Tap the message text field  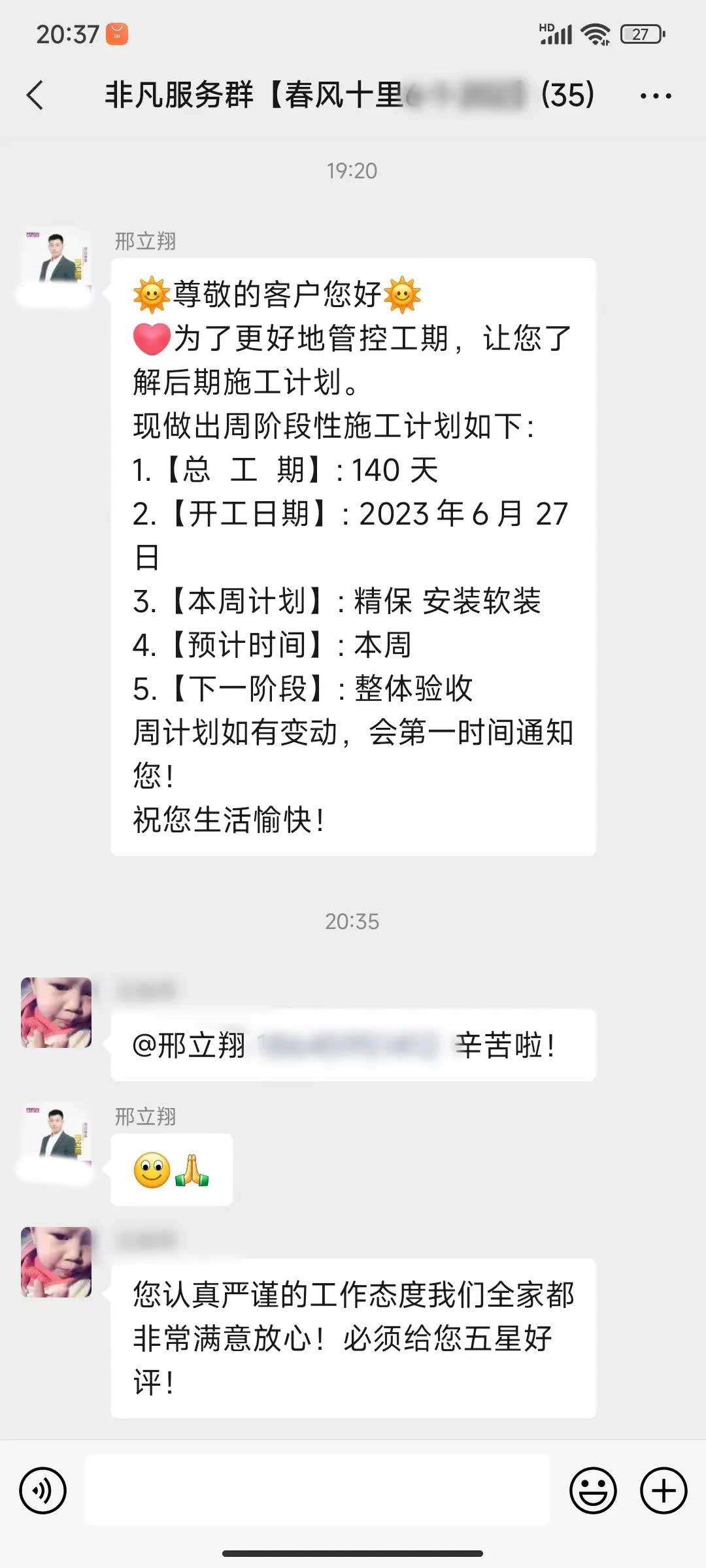(318, 1491)
